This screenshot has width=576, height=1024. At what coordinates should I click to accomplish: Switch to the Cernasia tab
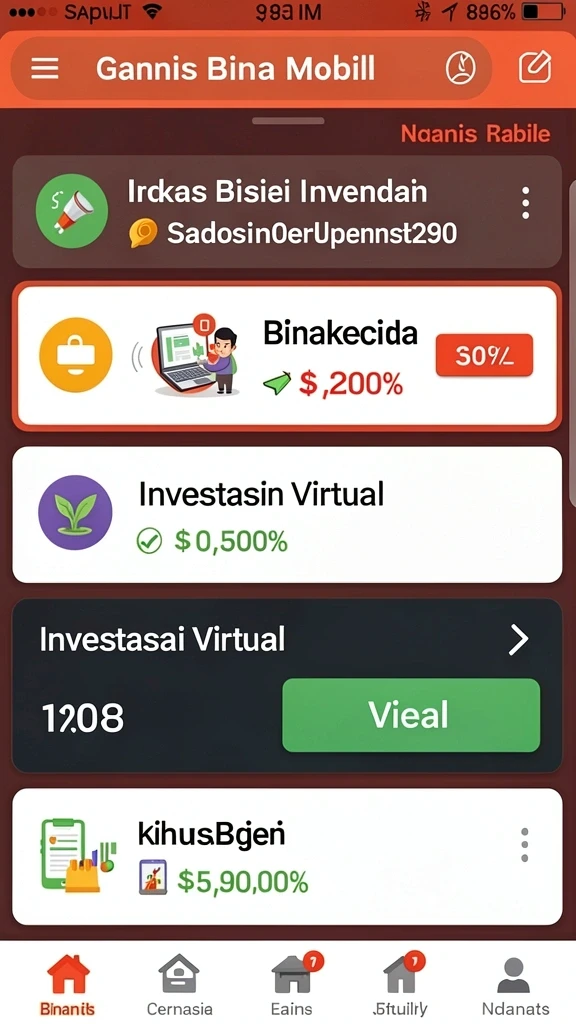point(180,985)
